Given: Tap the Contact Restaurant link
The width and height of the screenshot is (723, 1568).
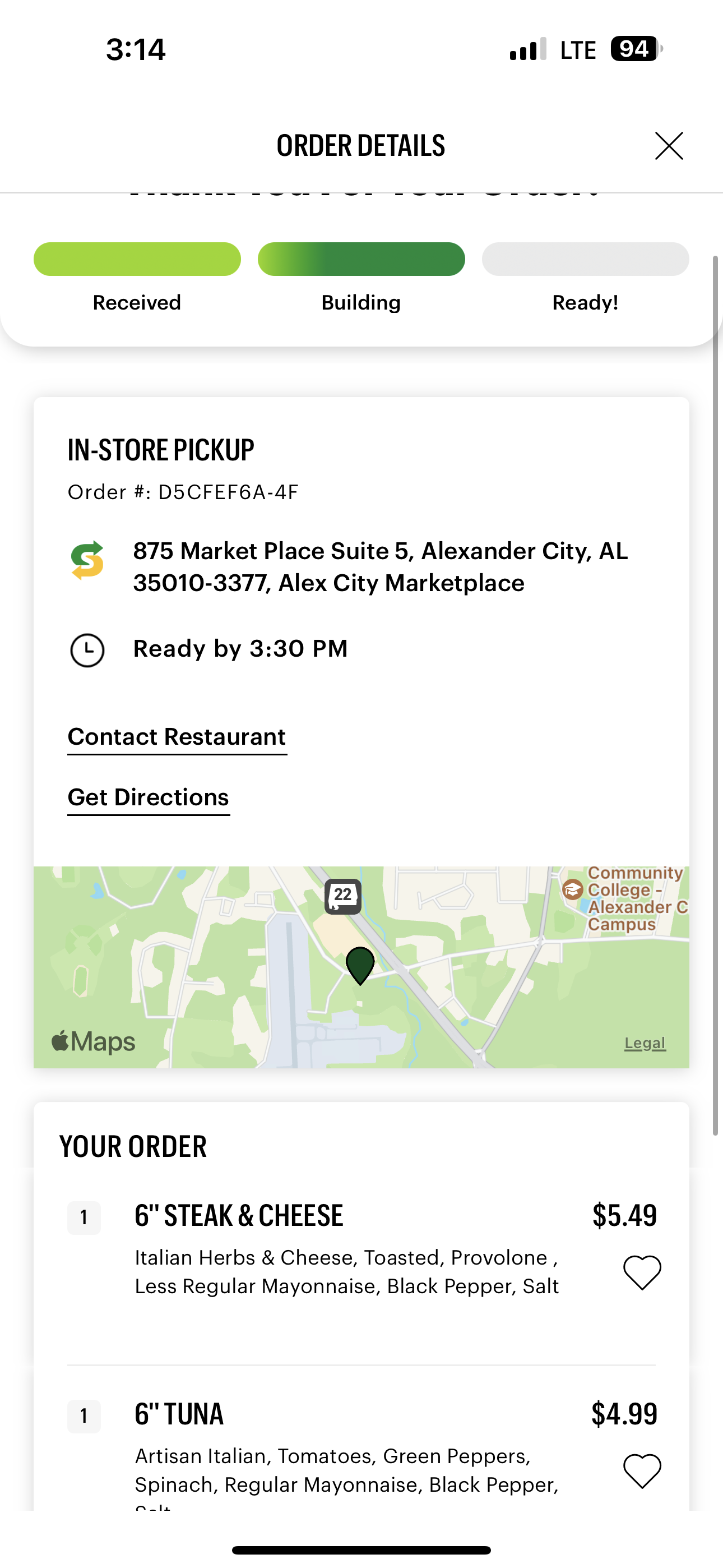Looking at the screenshot, I should (x=177, y=737).
